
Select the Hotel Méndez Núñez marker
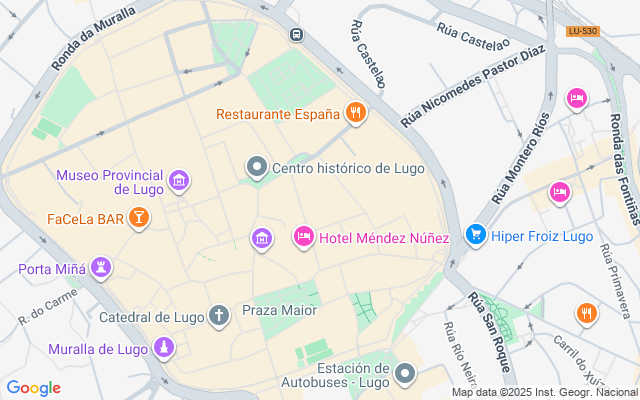(x=303, y=237)
